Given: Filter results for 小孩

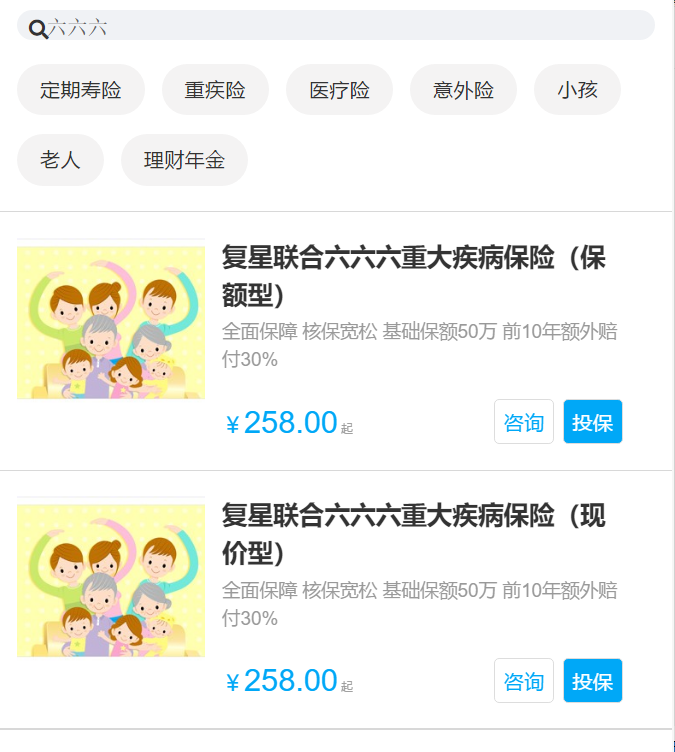Looking at the screenshot, I should 577,90.
